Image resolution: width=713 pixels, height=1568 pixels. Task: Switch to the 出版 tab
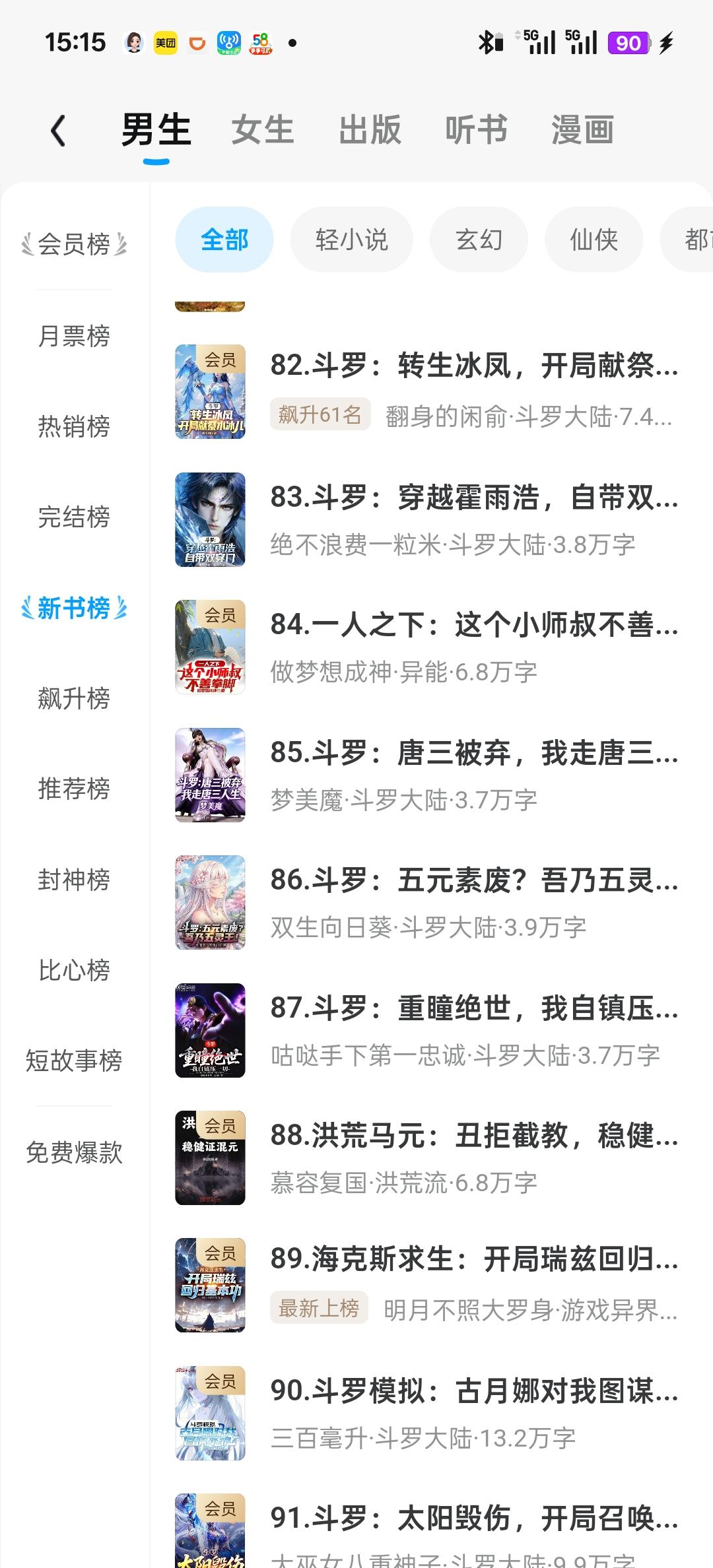pyautogui.click(x=370, y=130)
